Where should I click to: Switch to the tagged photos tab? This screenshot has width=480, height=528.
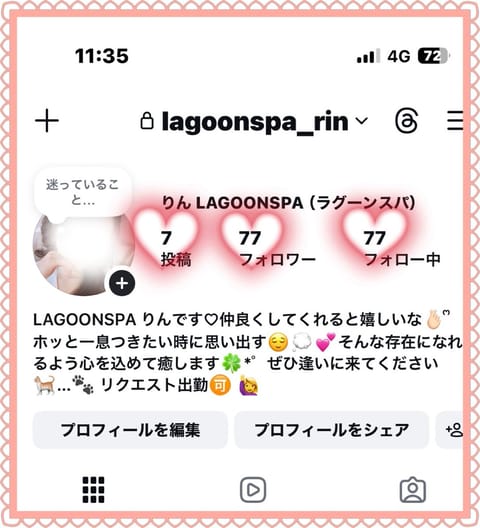tap(413, 490)
